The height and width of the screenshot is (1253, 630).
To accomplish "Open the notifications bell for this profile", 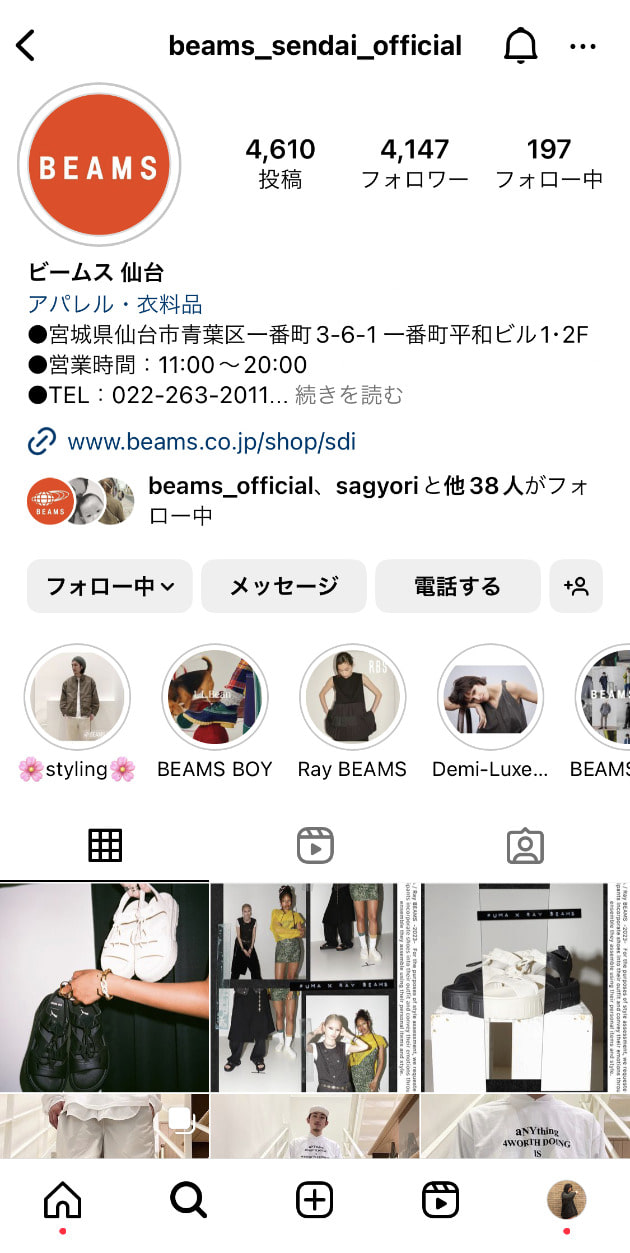I will pos(520,46).
